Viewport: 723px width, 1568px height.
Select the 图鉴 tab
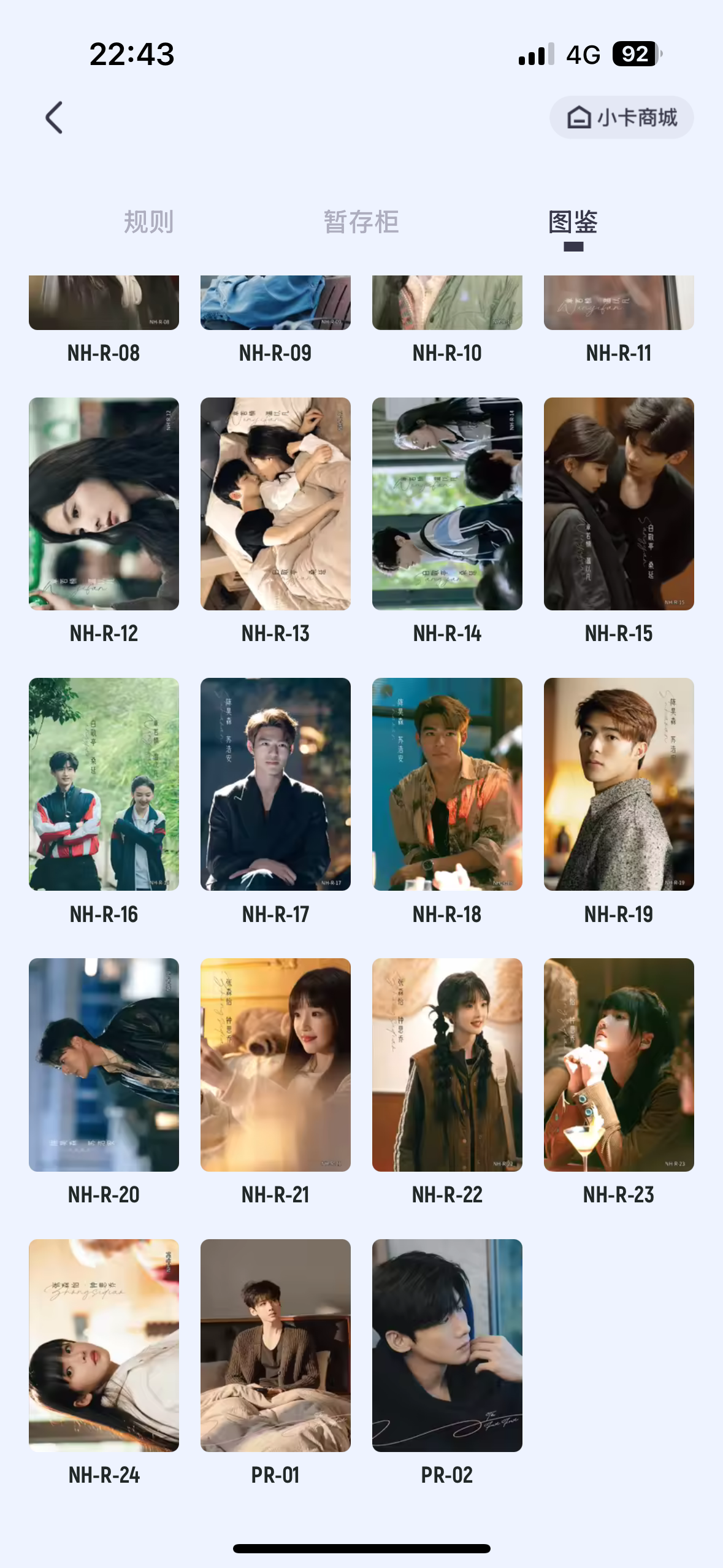coord(573,221)
